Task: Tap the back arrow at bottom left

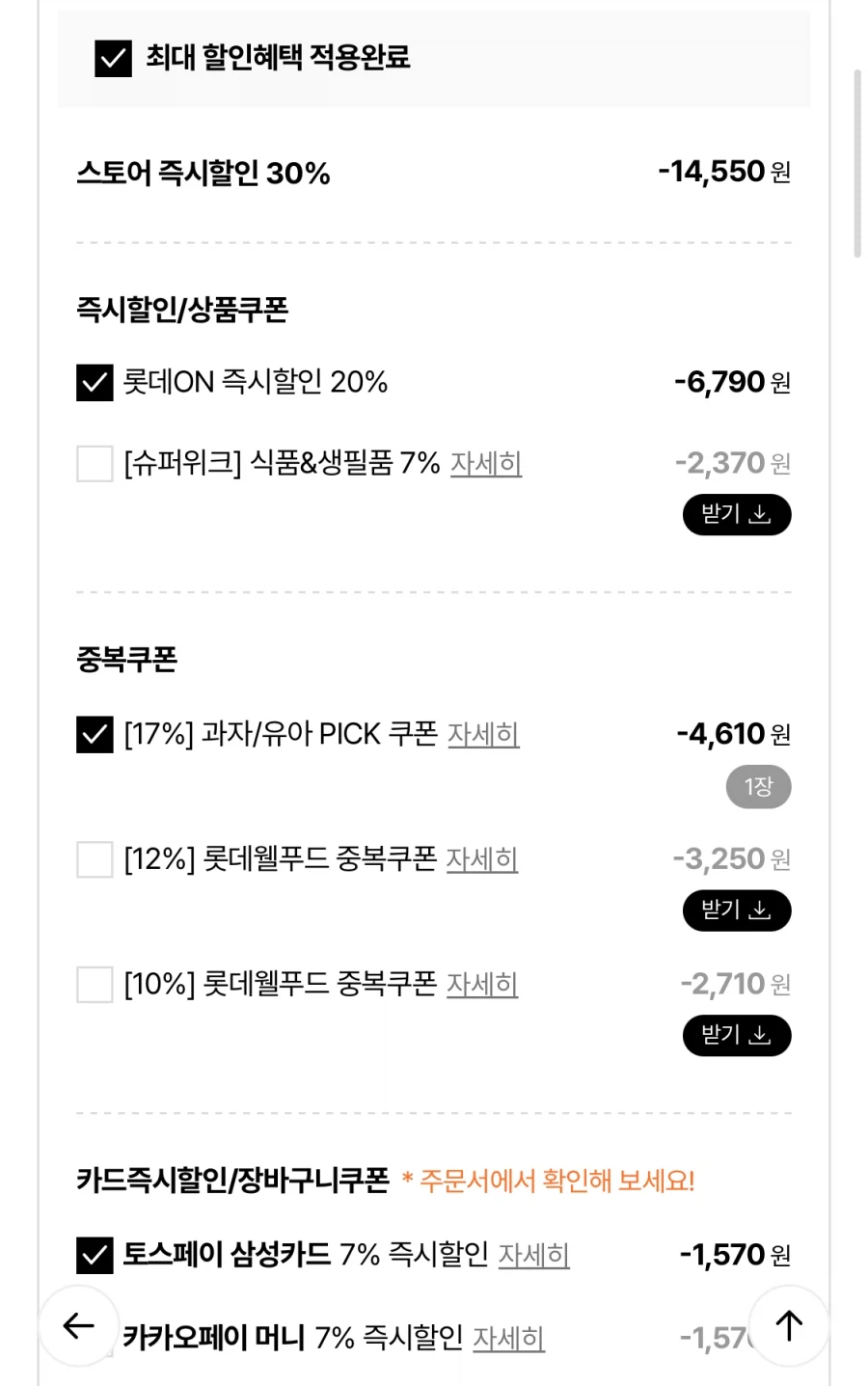Action: pos(77,1326)
